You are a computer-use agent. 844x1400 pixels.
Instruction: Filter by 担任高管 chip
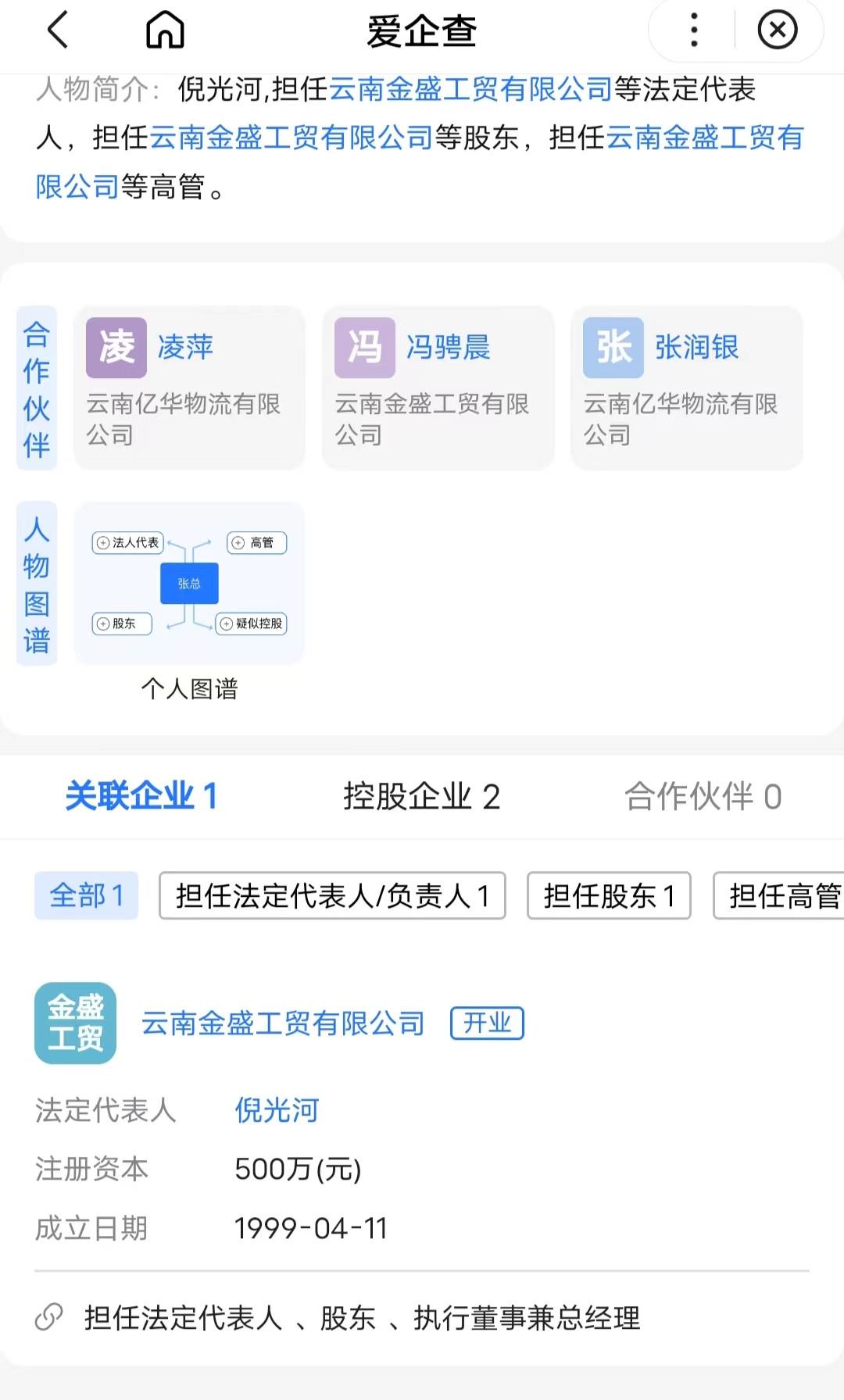(x=779, y=895)
